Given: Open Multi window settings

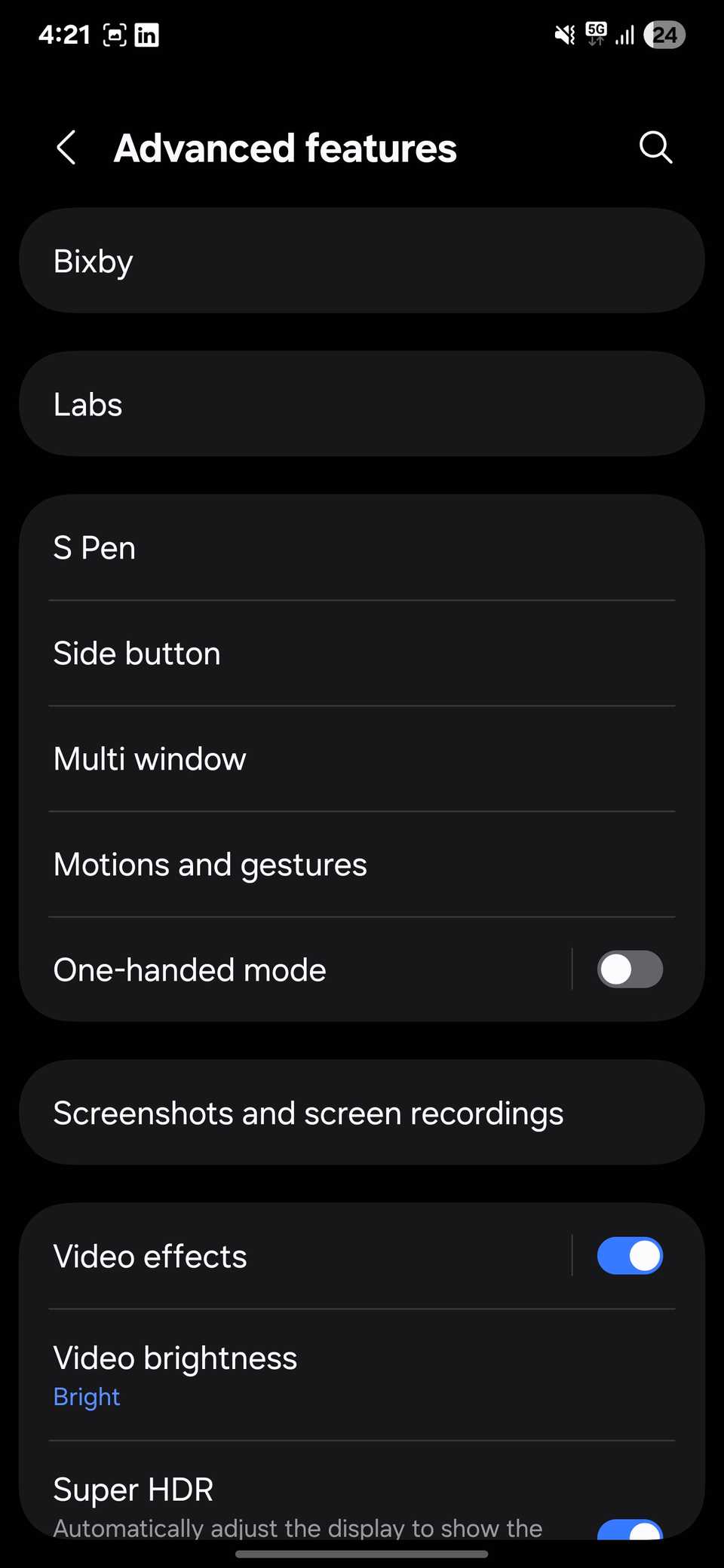Looking at the screenshot, I should pyautogui.click(x=362, y=758).
